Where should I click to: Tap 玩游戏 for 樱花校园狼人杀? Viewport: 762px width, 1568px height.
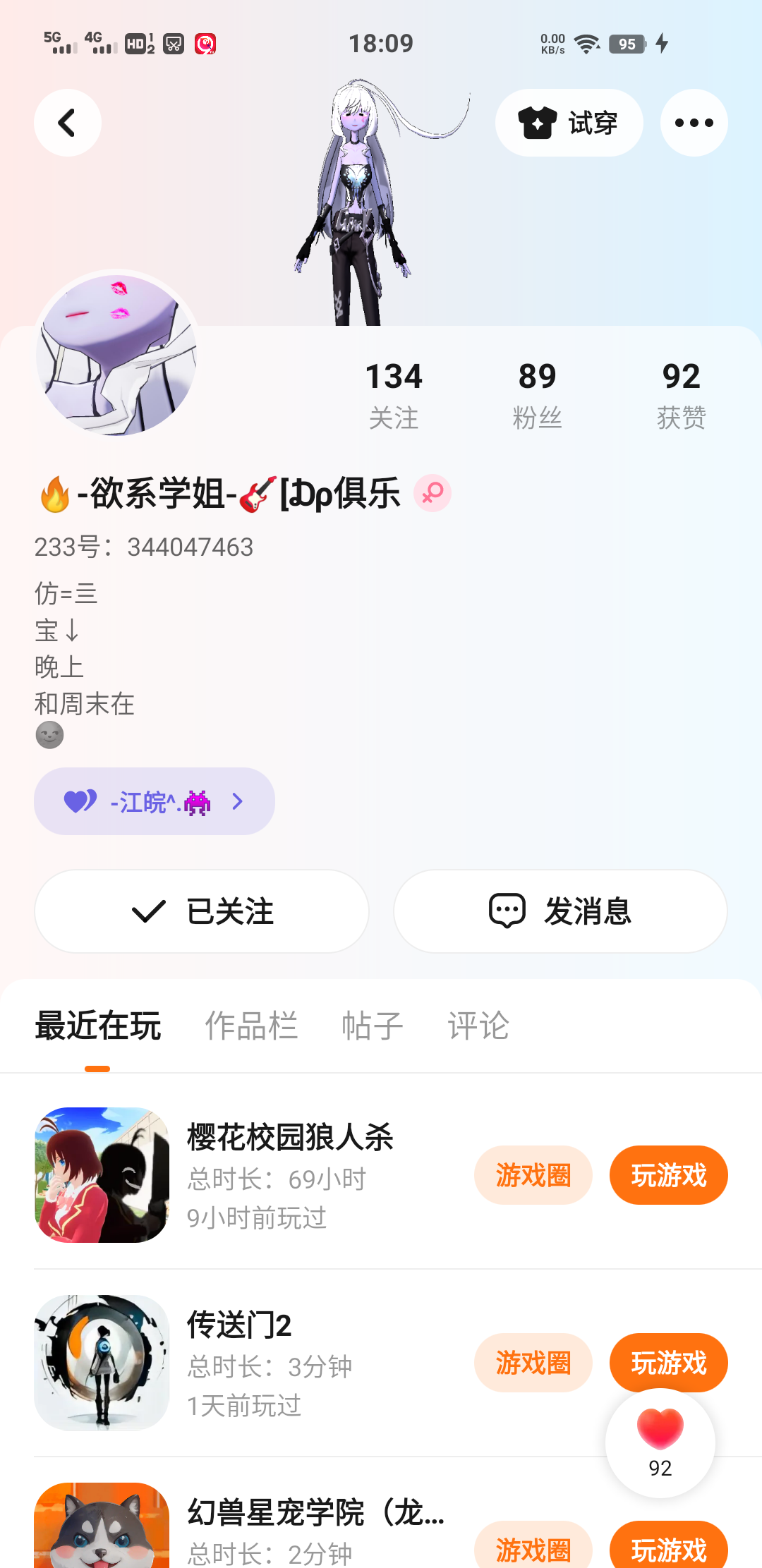668,1175
